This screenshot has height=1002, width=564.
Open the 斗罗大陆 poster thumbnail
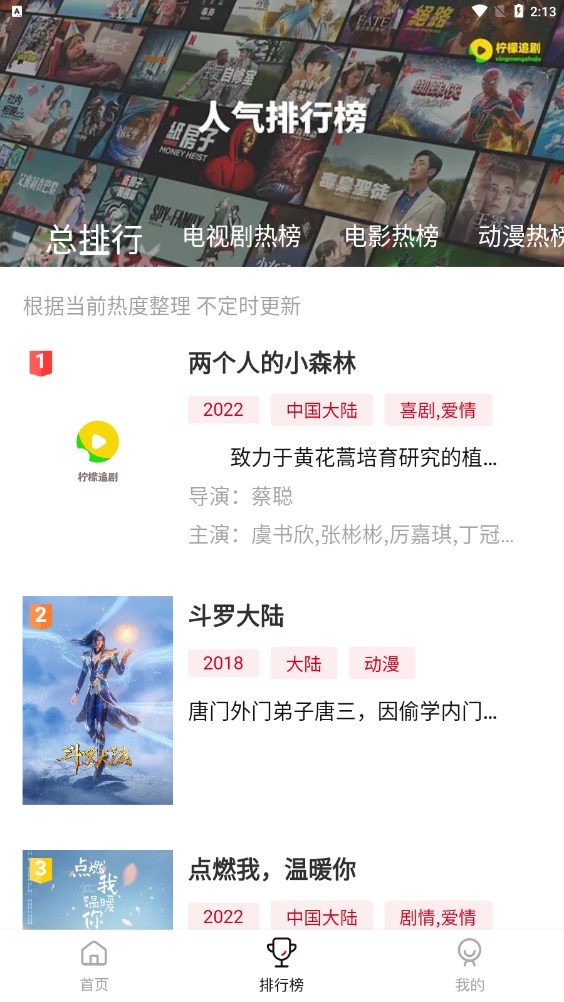98,700
